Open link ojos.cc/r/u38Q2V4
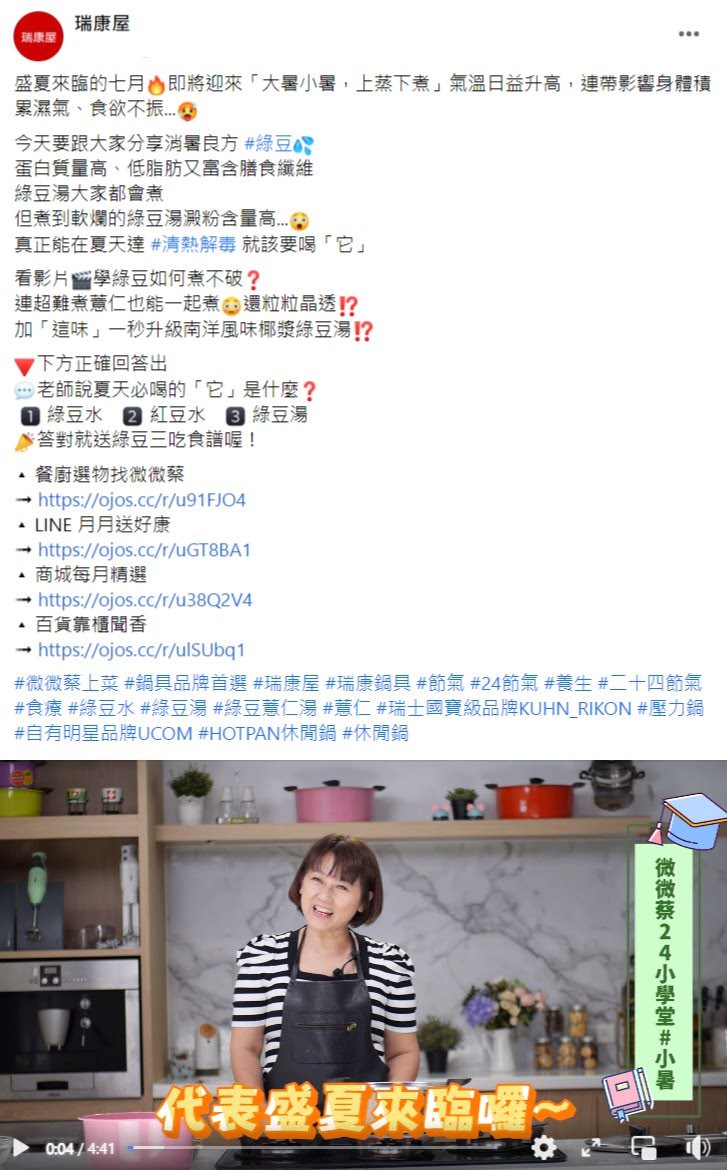Image resolution: width=727 pixels, height=1170 pixels. pyautogui.click(x=145, y=600)
